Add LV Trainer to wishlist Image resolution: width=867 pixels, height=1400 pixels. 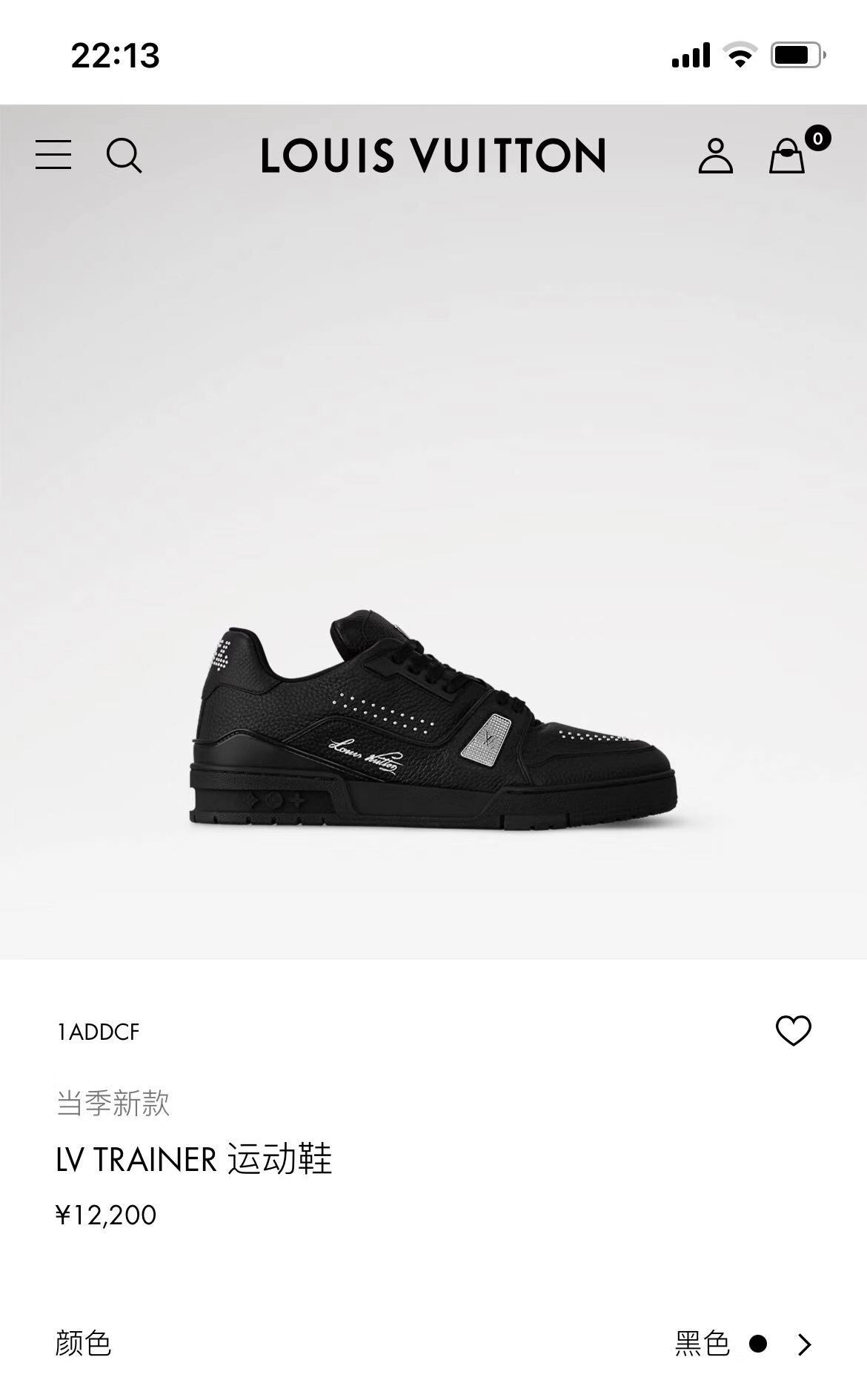793,1031
